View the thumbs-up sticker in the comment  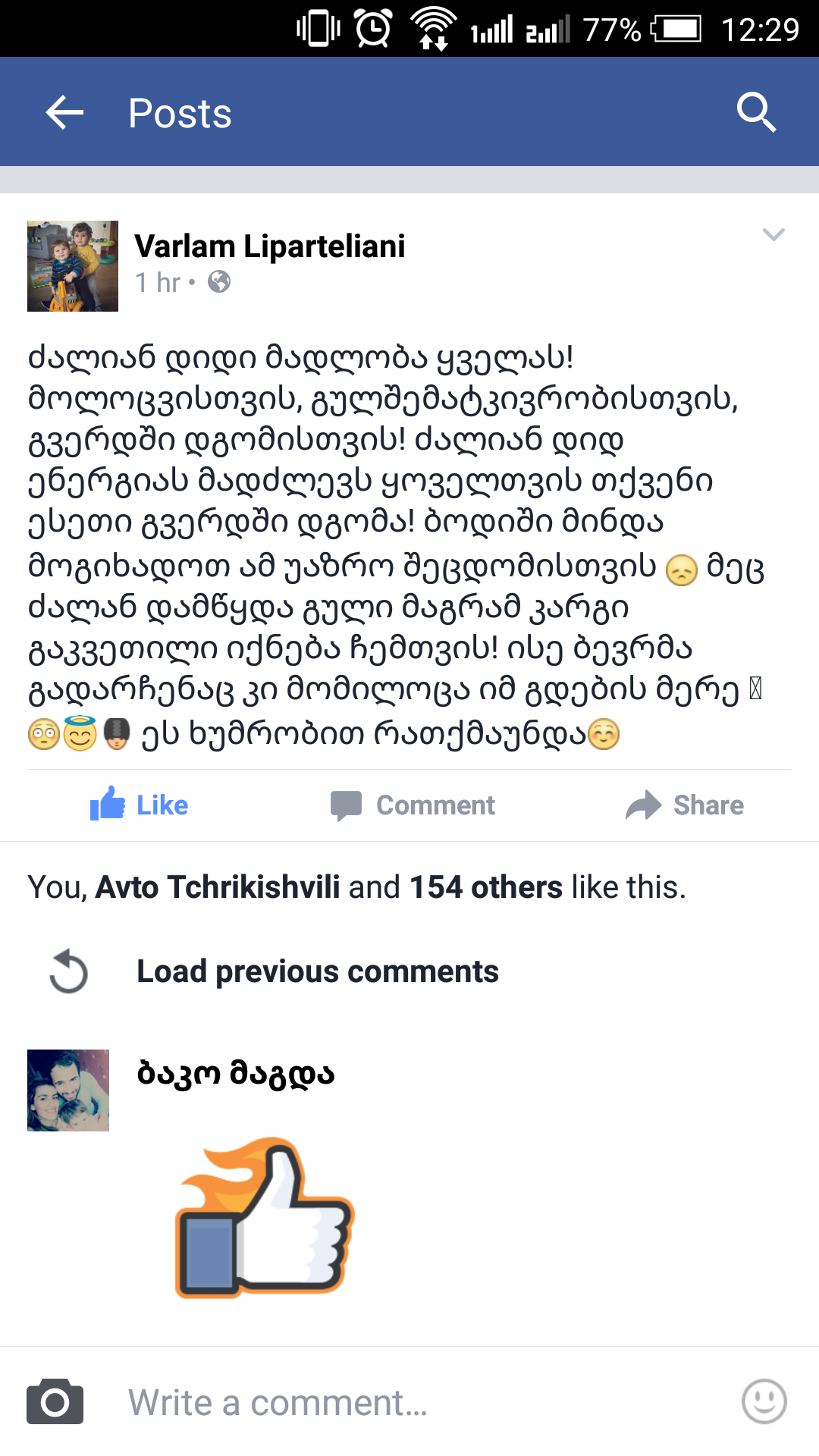click(x=265, y=1218)
